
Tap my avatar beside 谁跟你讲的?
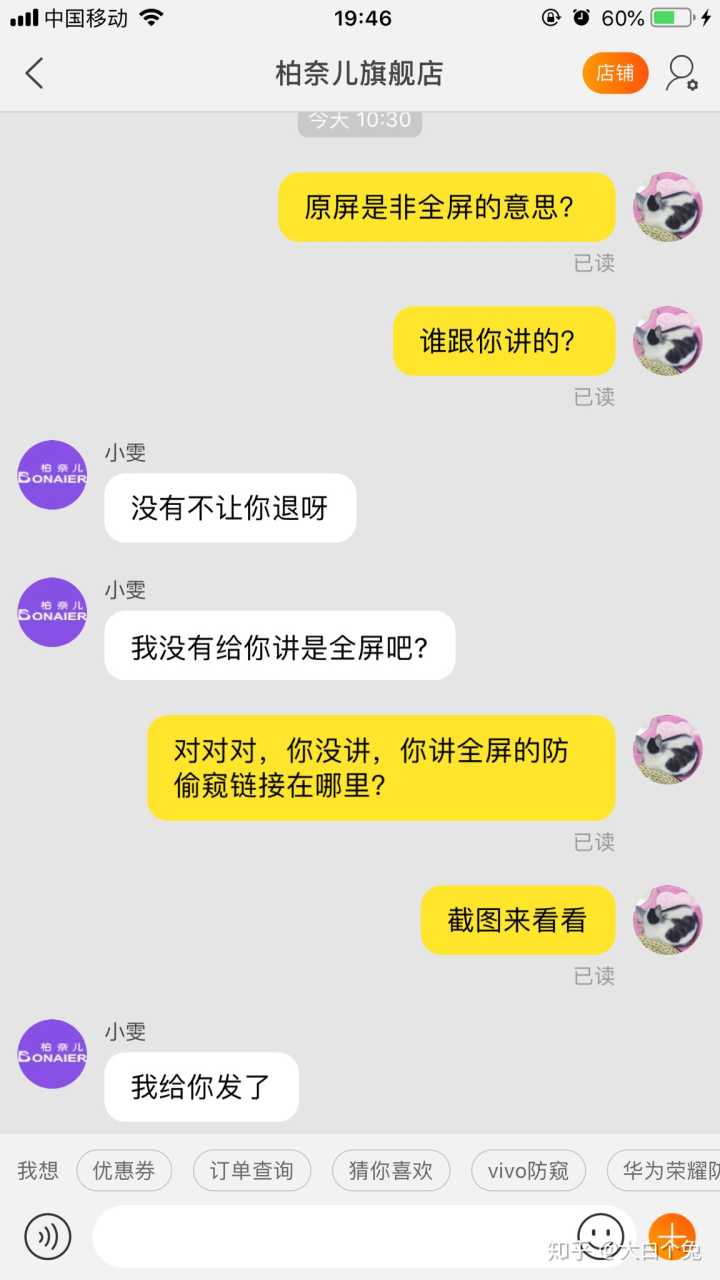[667, 341]
